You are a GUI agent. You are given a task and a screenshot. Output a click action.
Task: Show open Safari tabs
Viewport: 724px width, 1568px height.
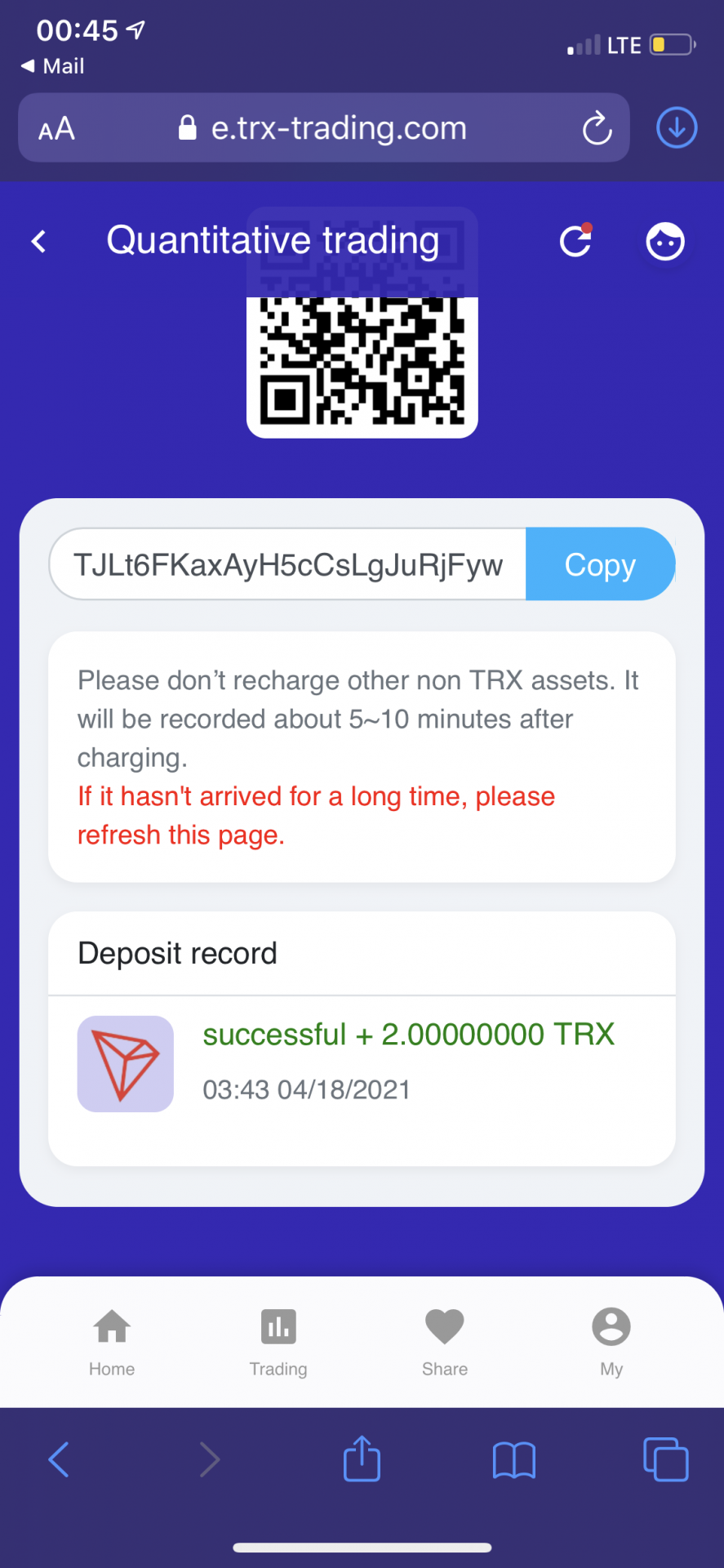[665, 1459]
